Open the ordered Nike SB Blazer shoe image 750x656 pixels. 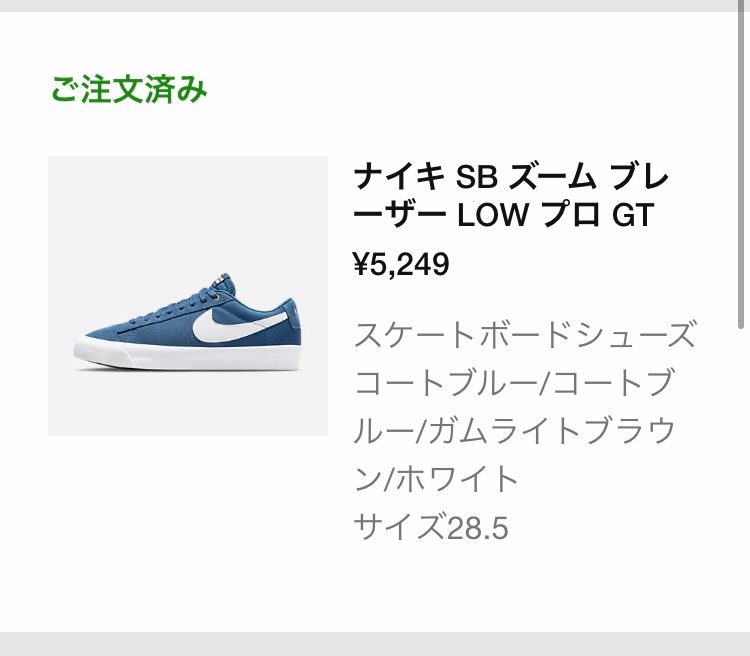click(188, 296)
